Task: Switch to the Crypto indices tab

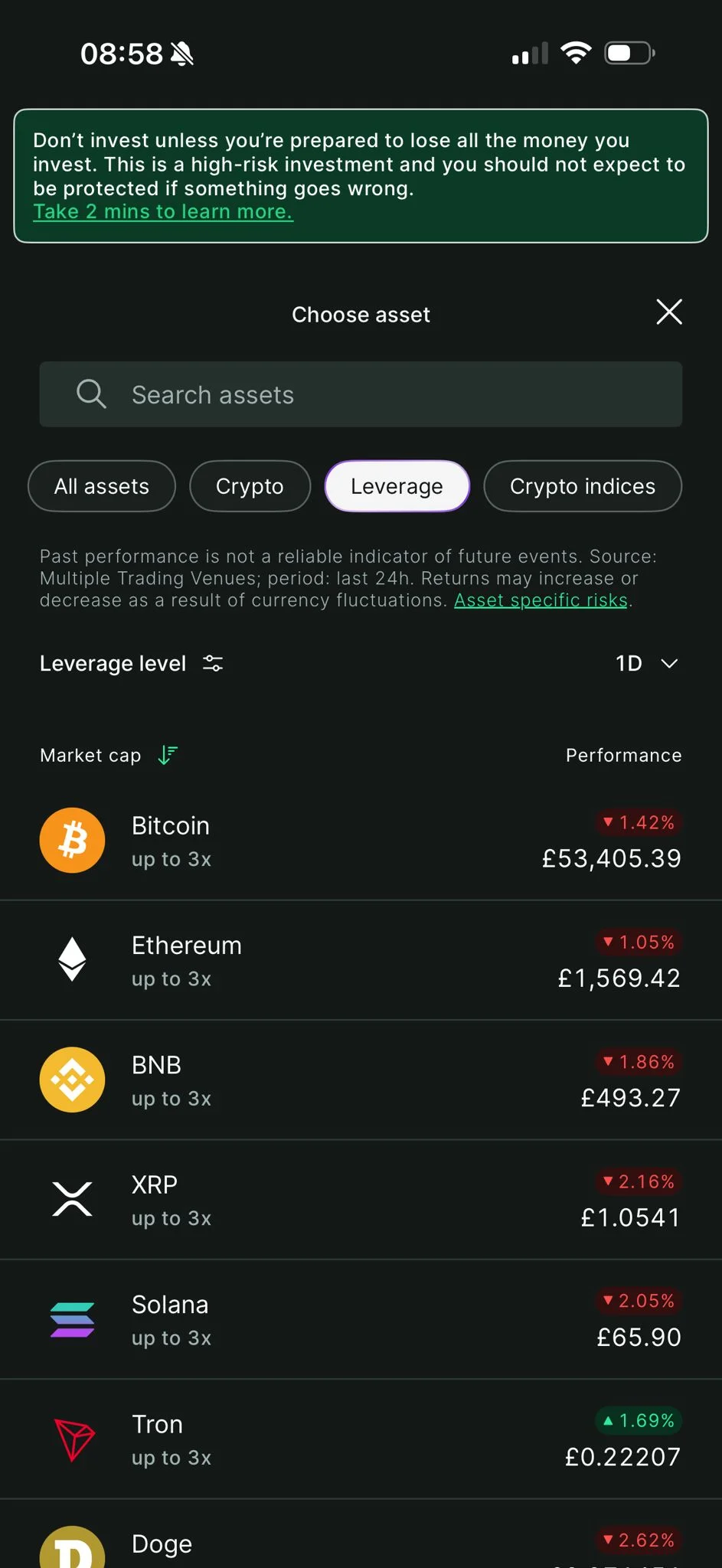Action: [583, 486]
